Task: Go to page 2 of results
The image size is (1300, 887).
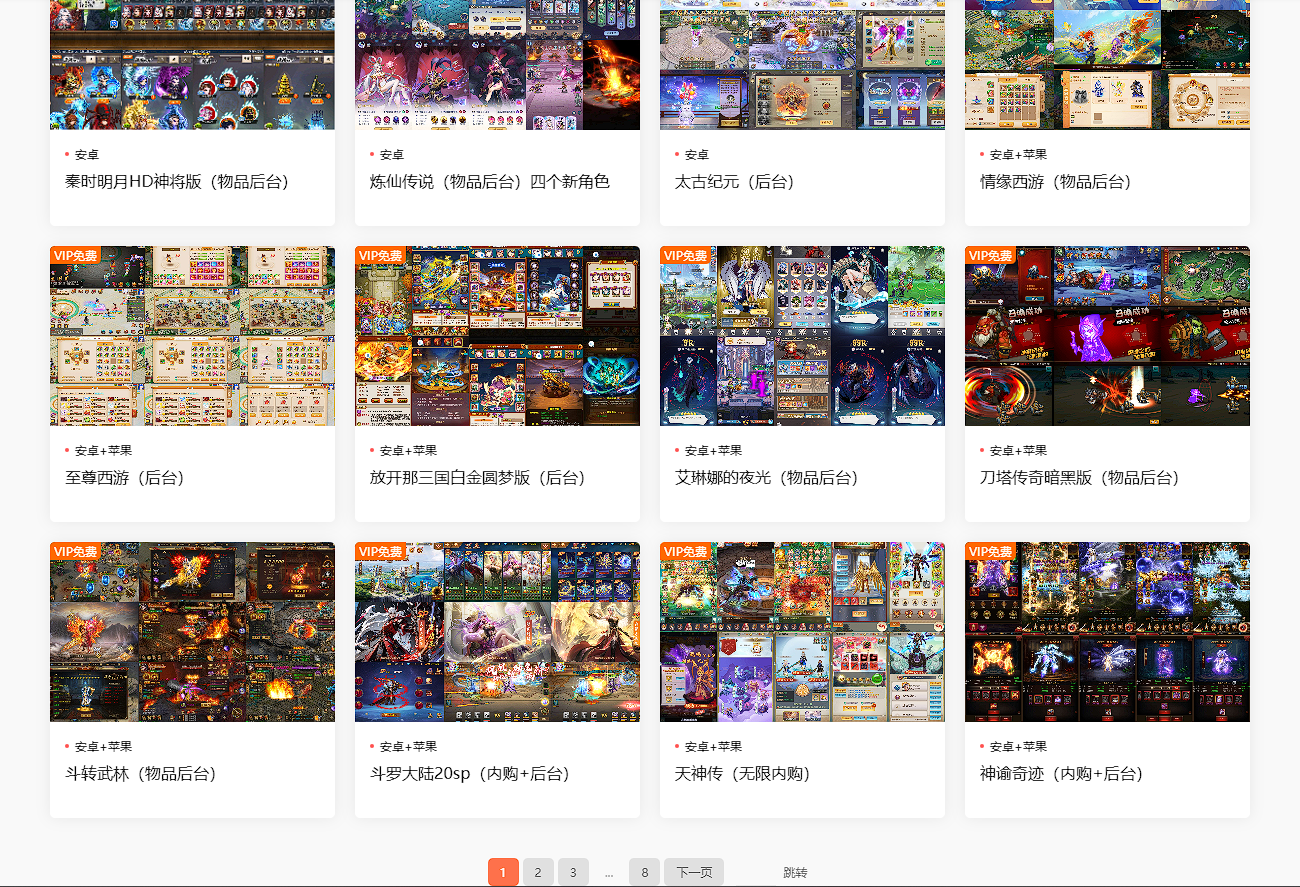Action: pos(538,872)
